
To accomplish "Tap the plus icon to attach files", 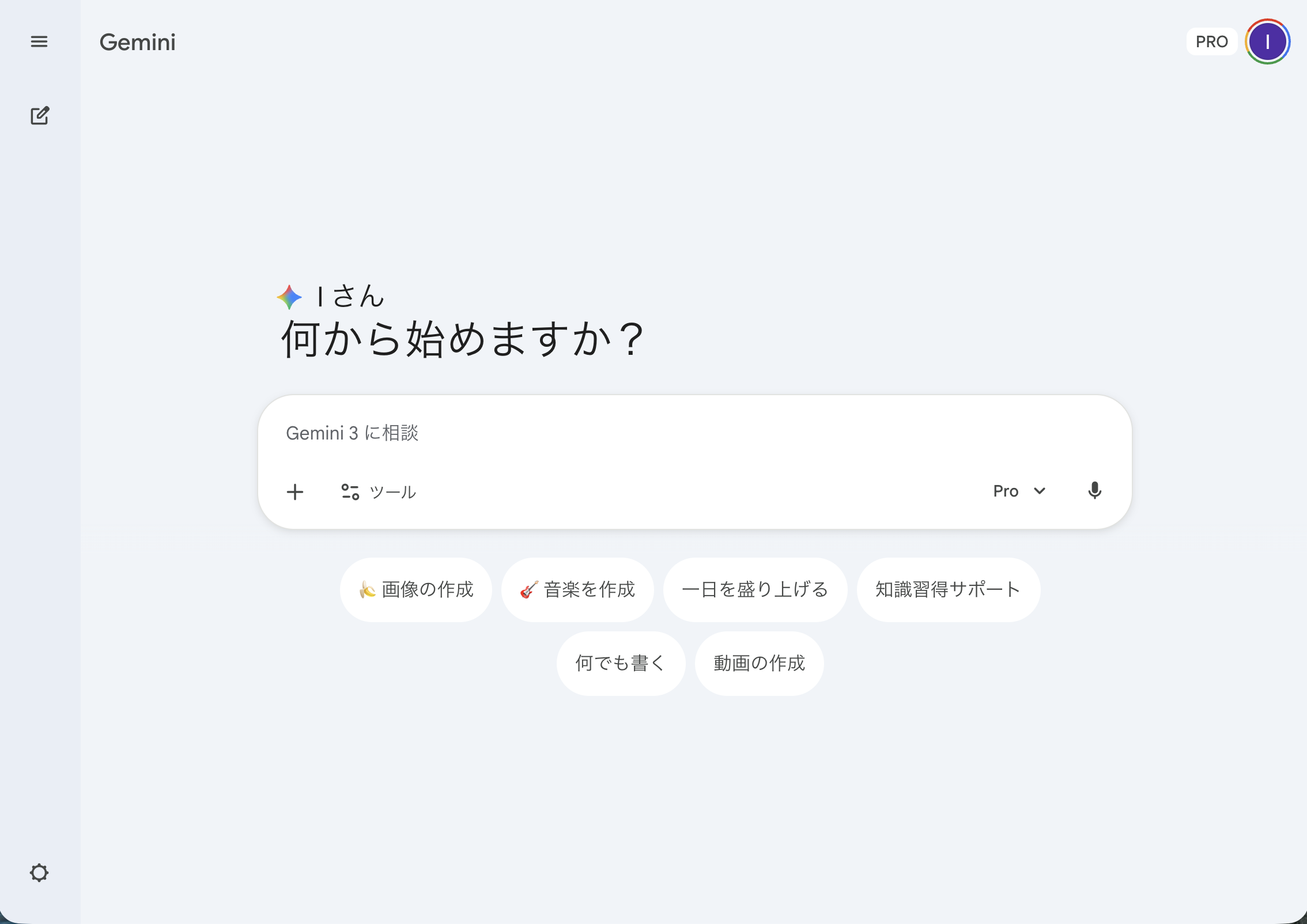I will (295, 491).
